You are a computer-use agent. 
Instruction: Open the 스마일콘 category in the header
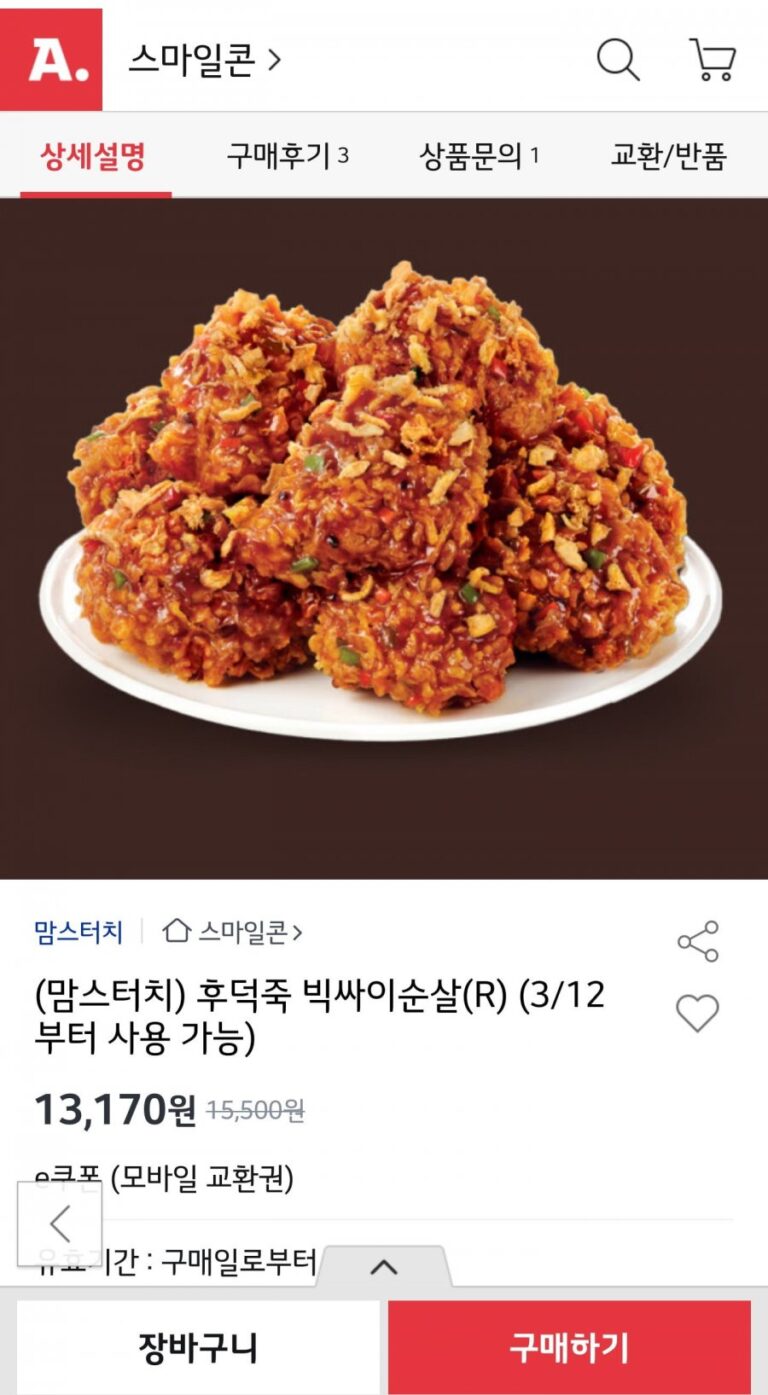(204, 60)
